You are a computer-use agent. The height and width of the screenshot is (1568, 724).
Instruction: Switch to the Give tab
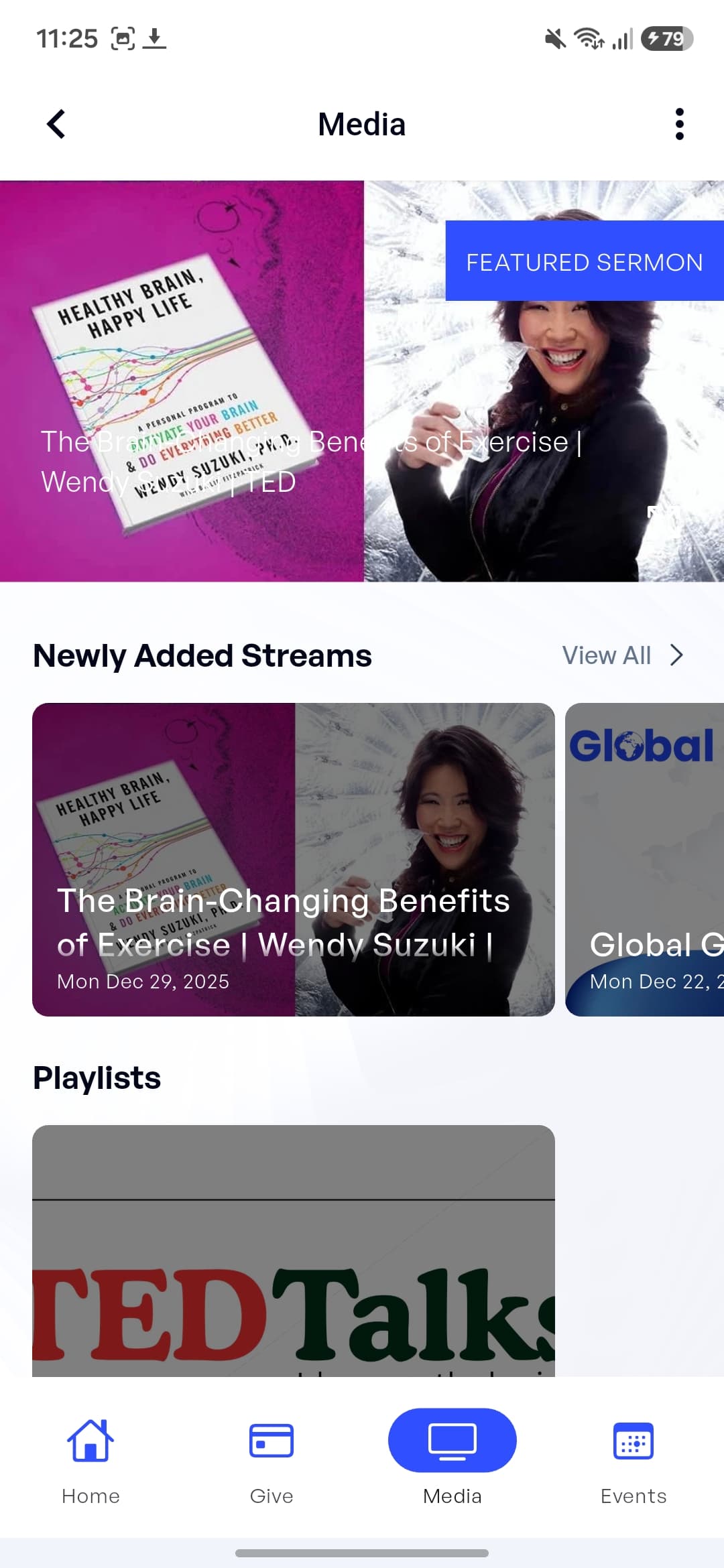pyautogui.click(x=271, y=1461)
